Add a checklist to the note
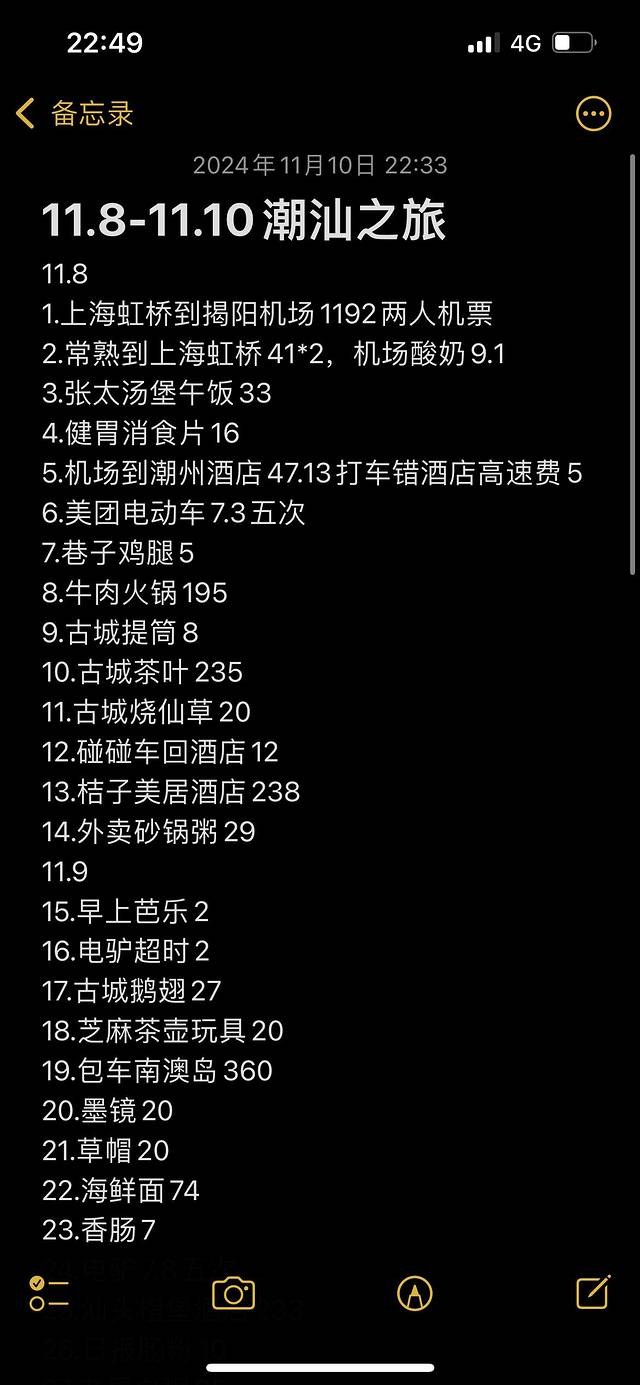This screenshot has width=640, height=1385. click(x=49, y=1293)
